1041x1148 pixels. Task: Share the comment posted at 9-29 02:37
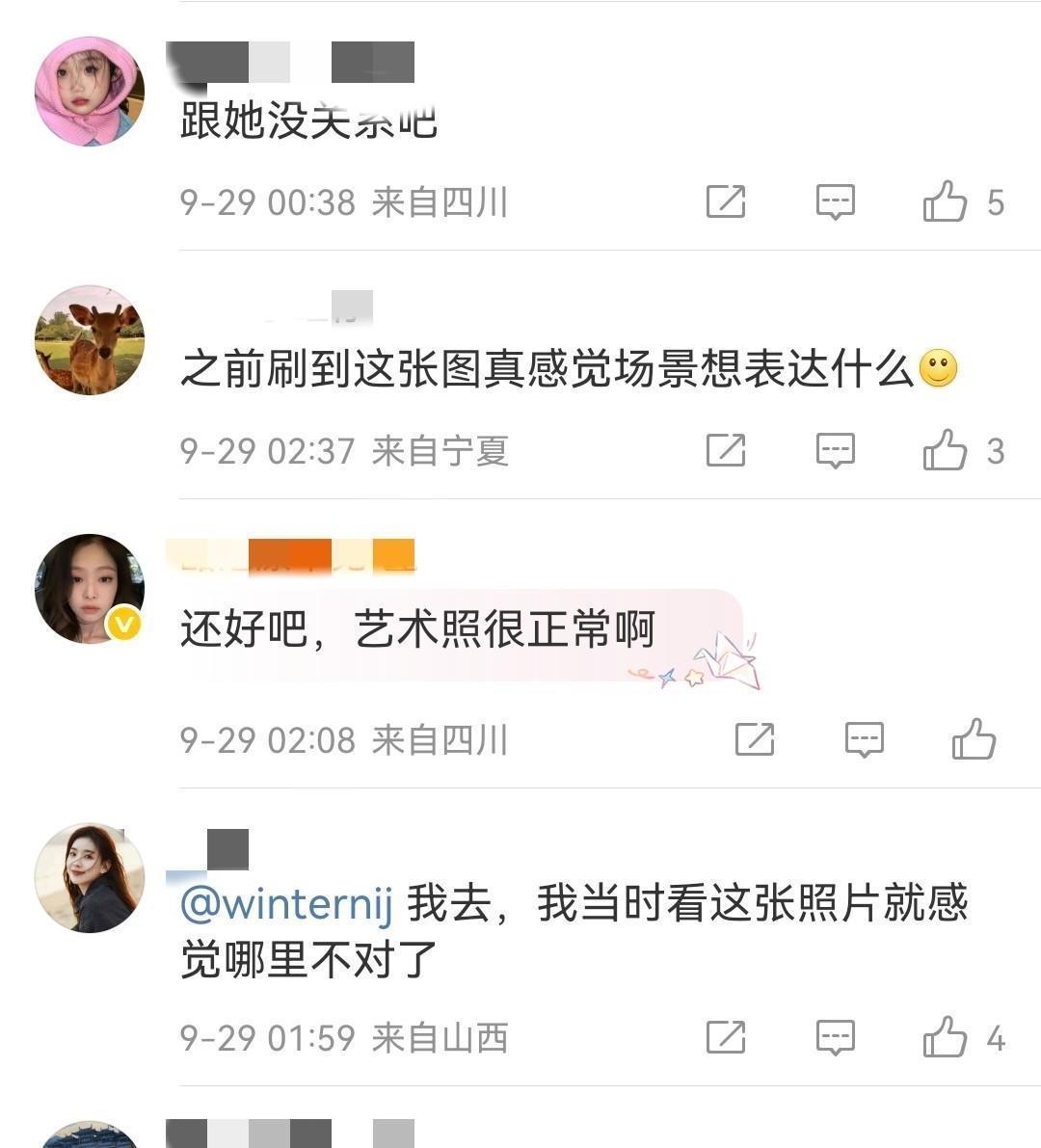pyautogui.click(x=726, y=450)
